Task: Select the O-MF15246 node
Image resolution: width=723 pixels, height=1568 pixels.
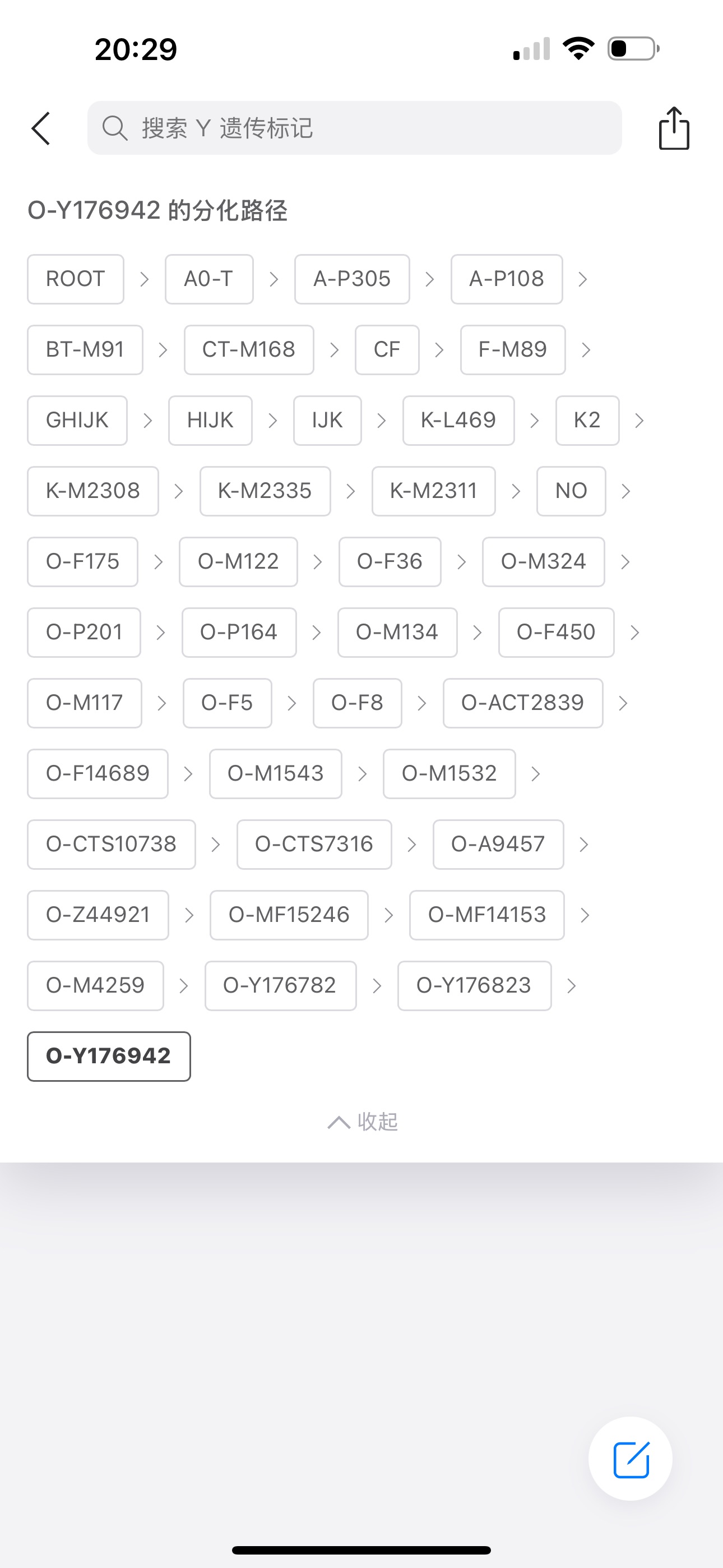Action: pos(289,914)
